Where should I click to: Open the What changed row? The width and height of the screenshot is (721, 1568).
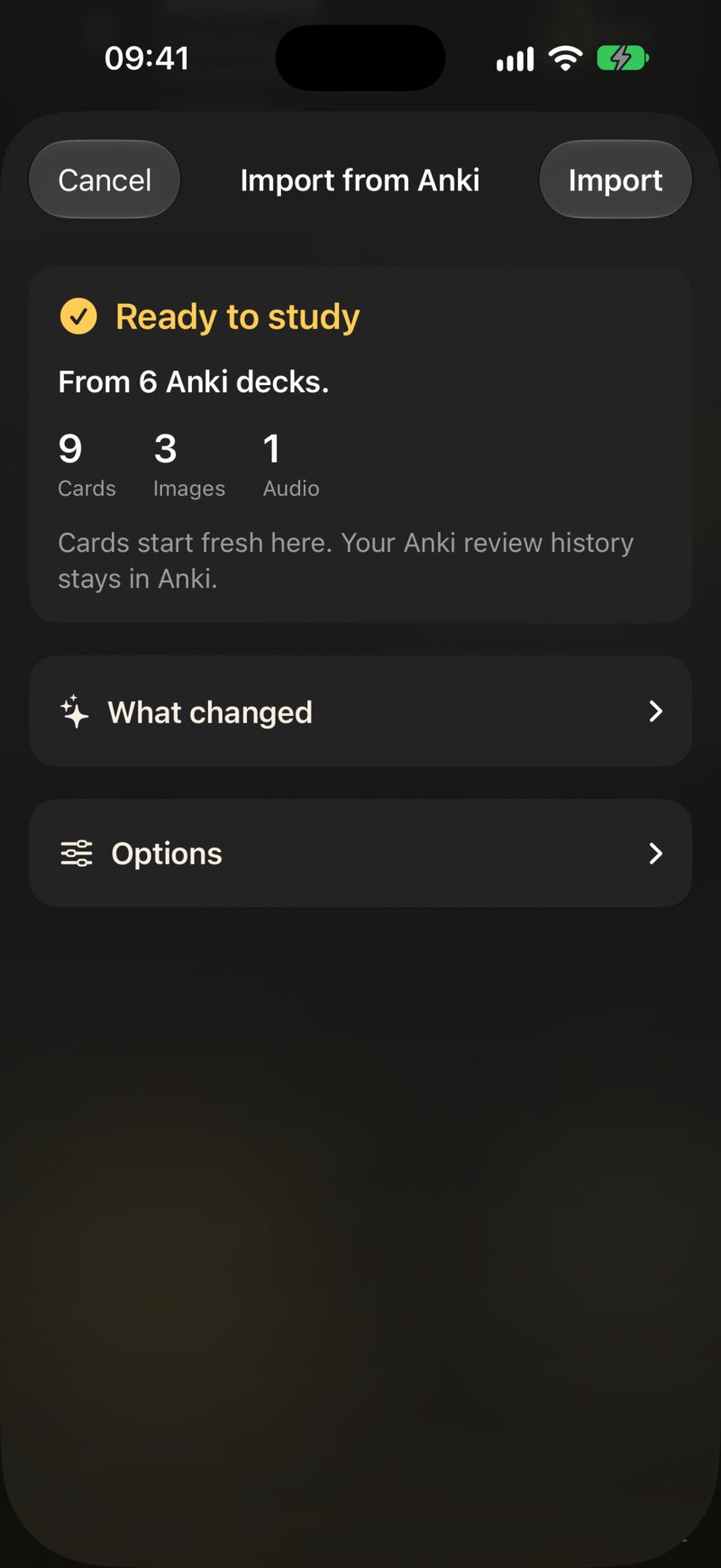click(360, 711)
